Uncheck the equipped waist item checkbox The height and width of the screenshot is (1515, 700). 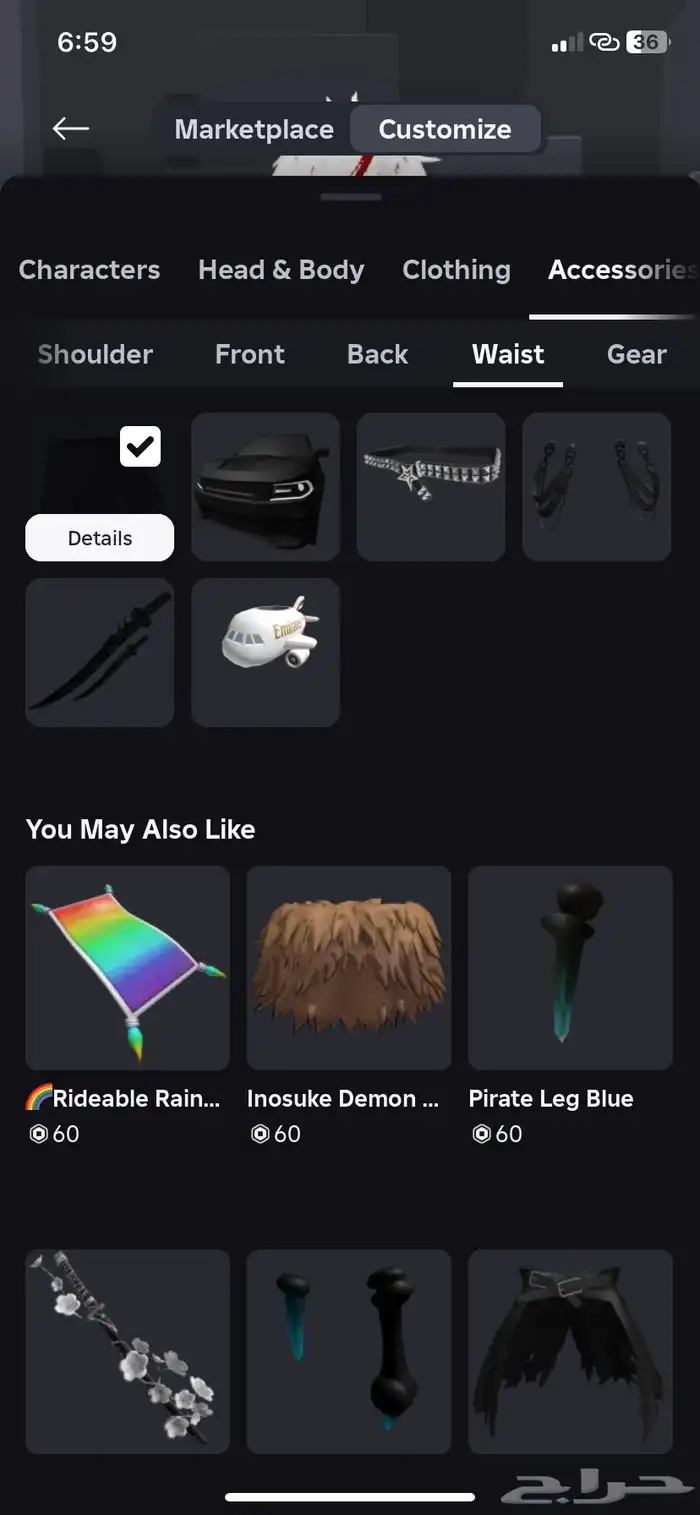coord(140,447)
